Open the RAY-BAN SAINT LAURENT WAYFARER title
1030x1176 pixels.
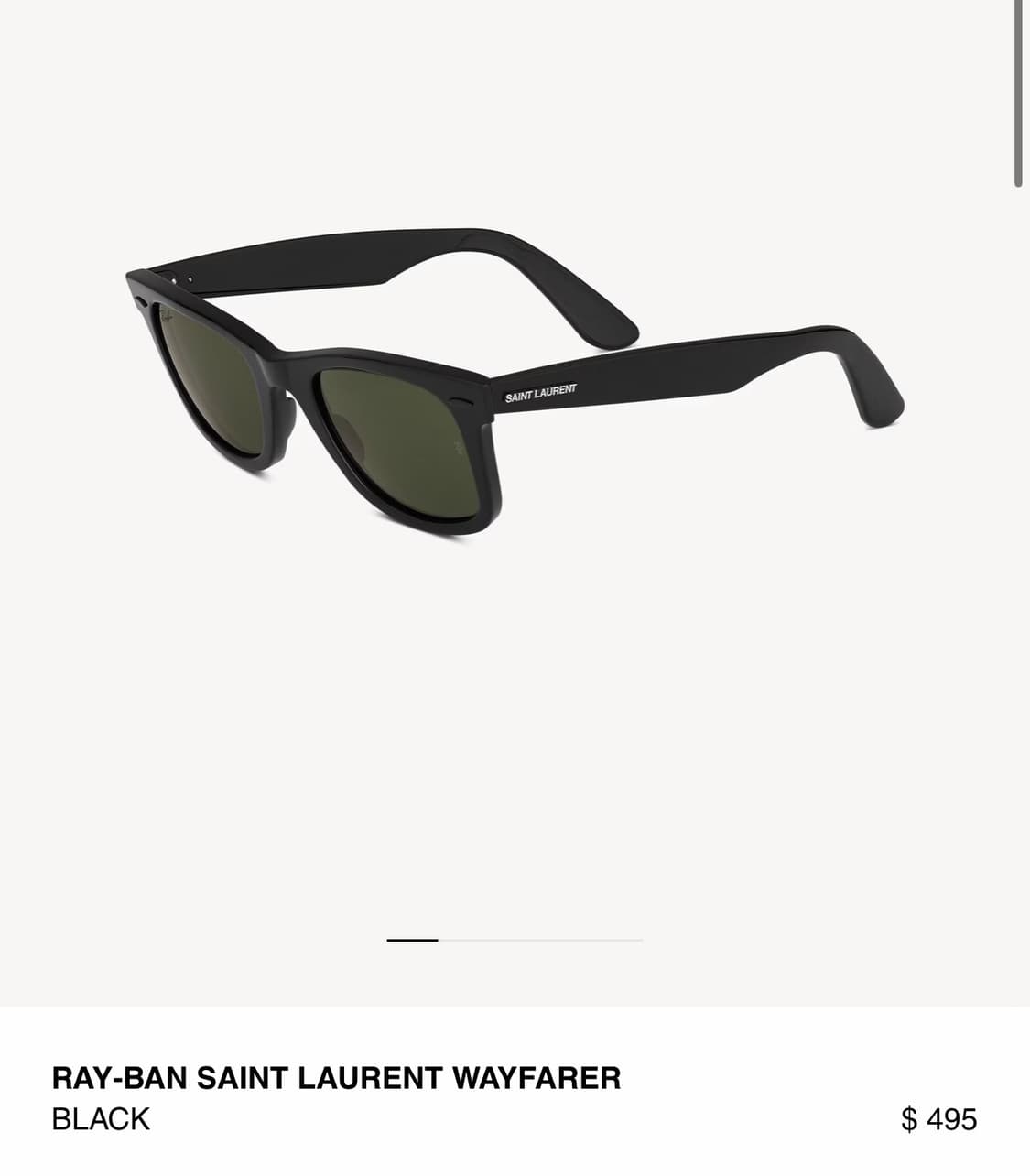[336, 1079]
